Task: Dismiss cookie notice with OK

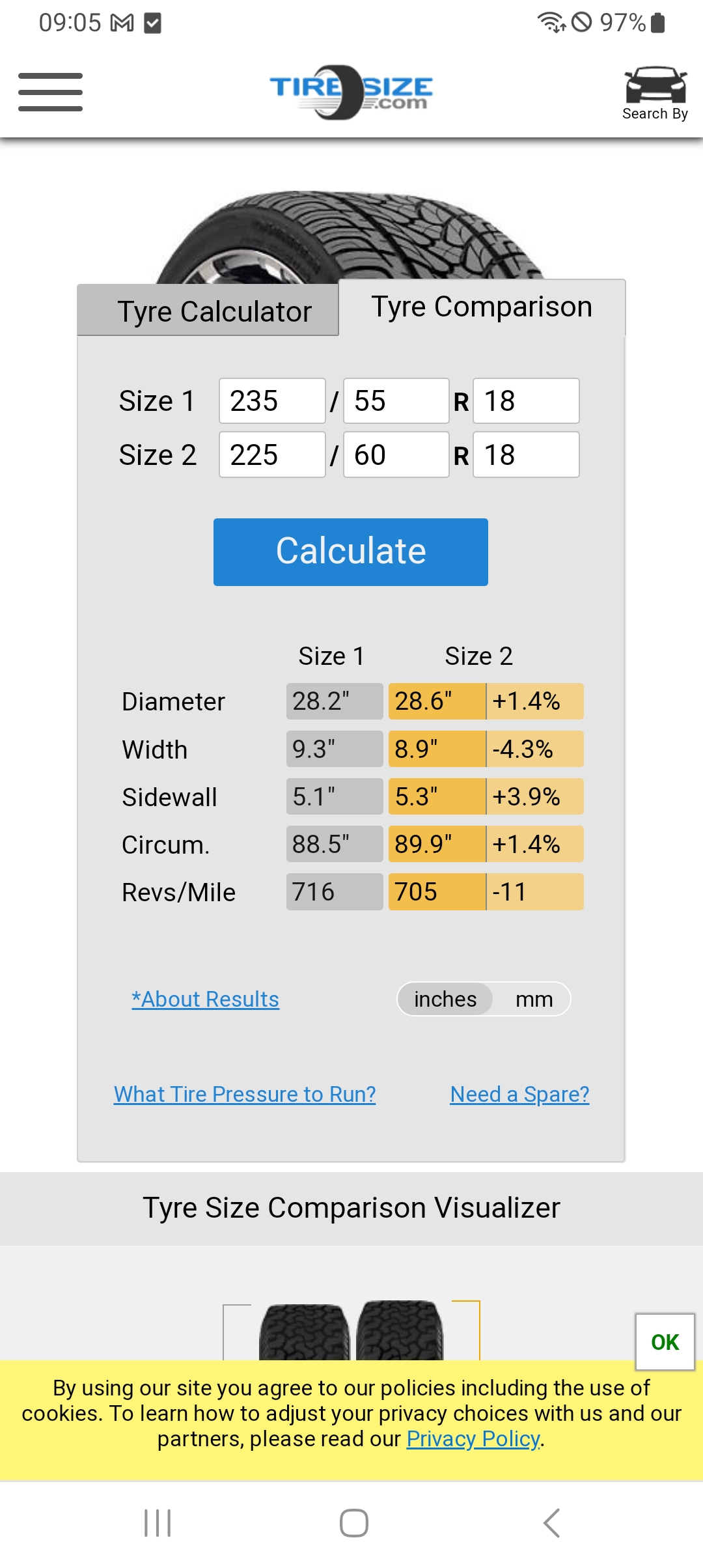Action: (665, 1342)
